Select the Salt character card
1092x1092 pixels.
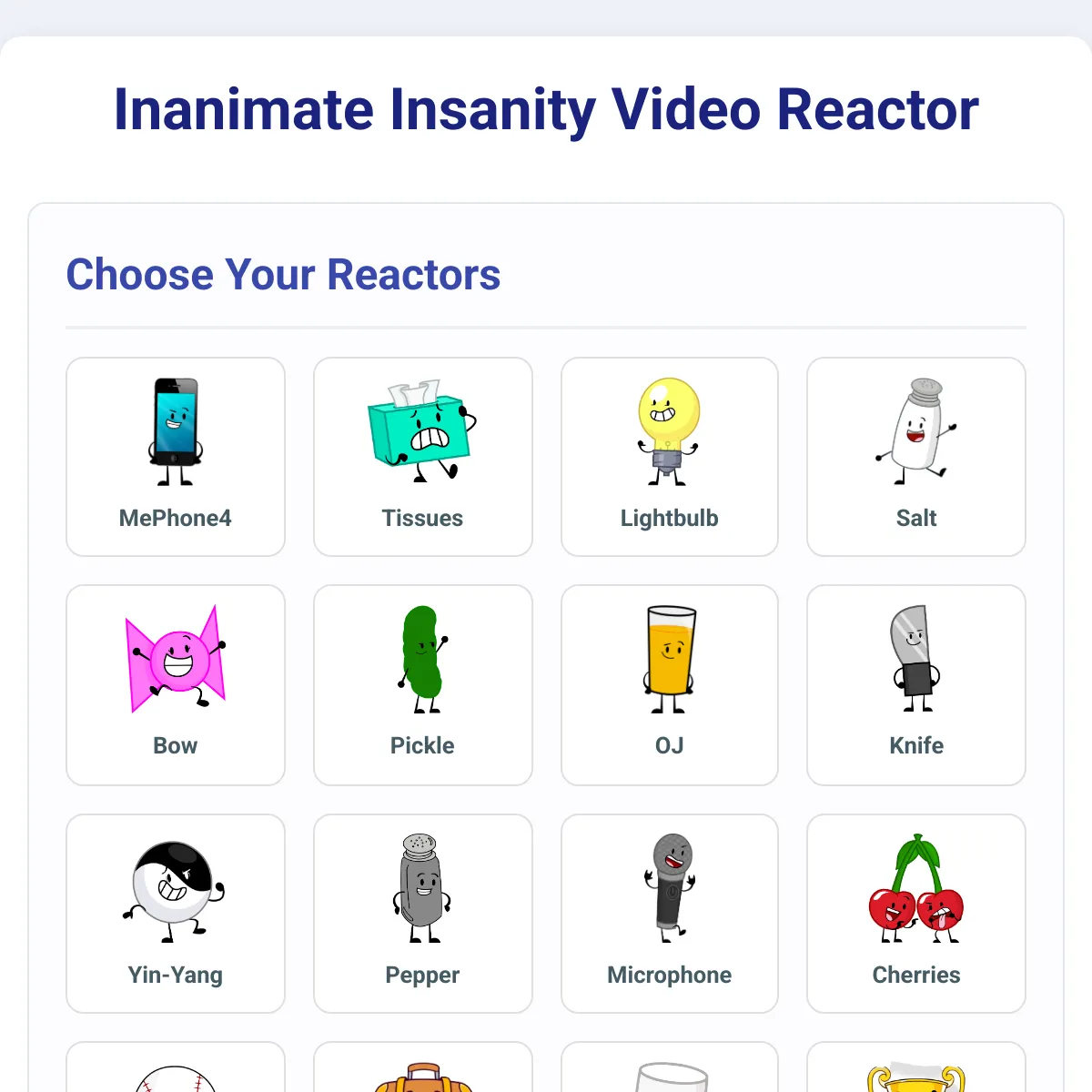click(x=916, y=456)
